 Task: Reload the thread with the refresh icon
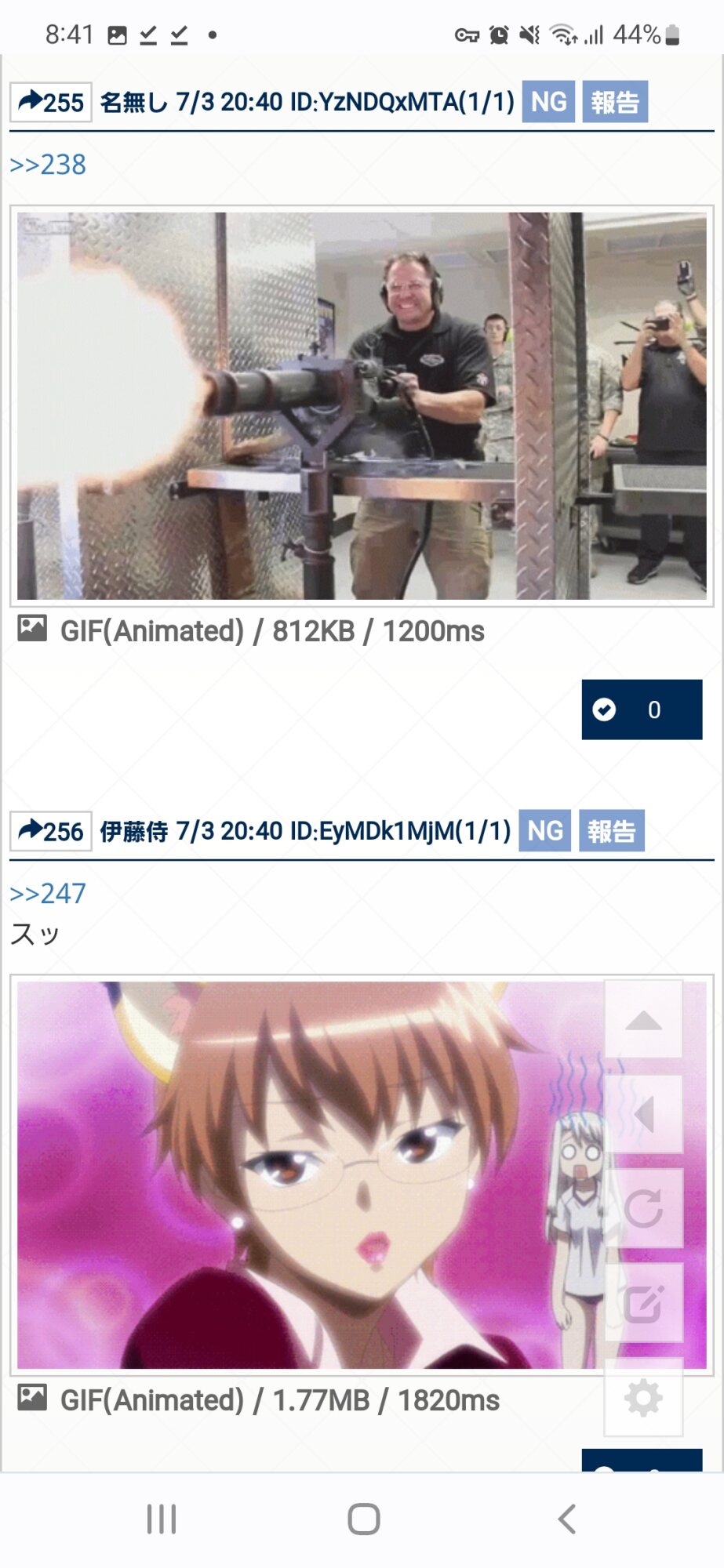643,1208
